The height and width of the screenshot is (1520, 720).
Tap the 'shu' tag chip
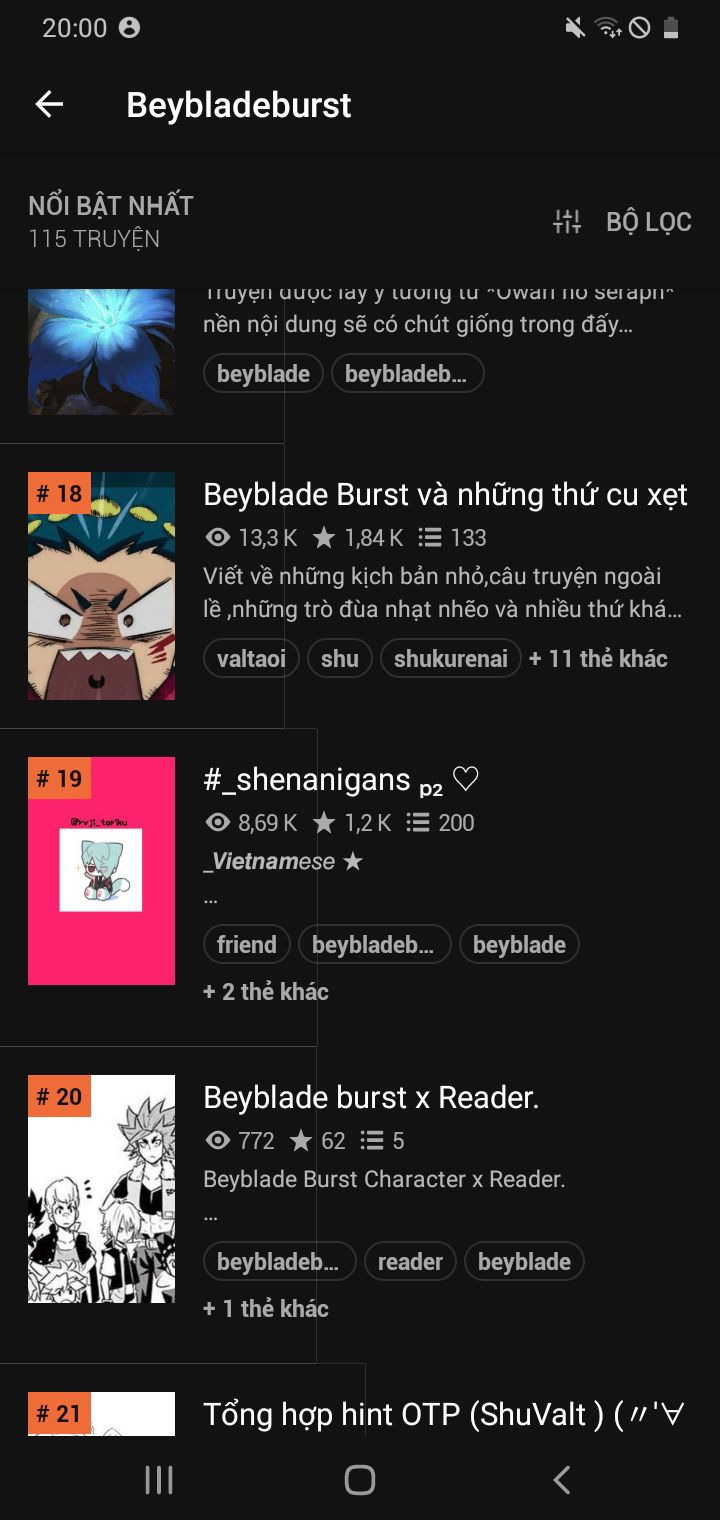click(x=339, y=658)
